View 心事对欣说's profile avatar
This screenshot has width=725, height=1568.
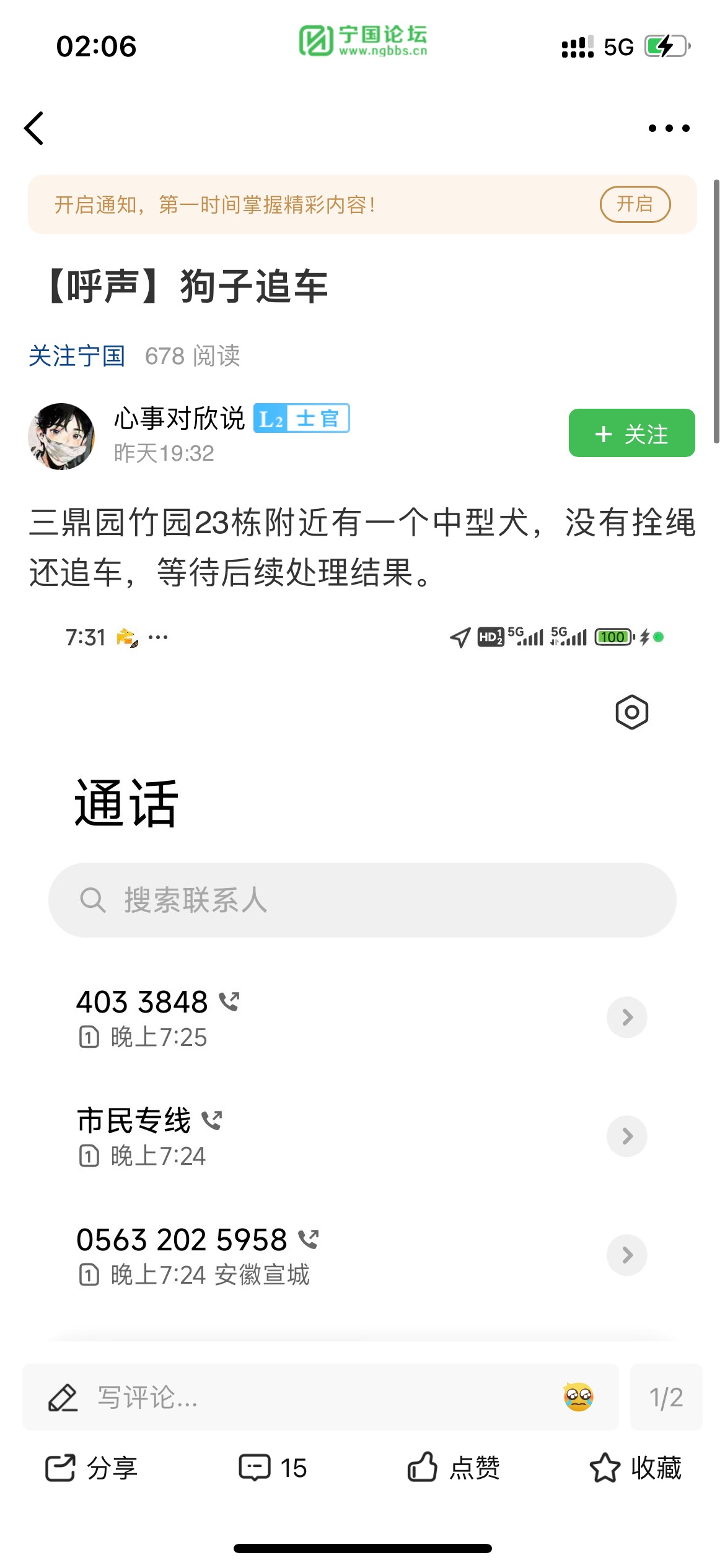click(x=61, y=436)
